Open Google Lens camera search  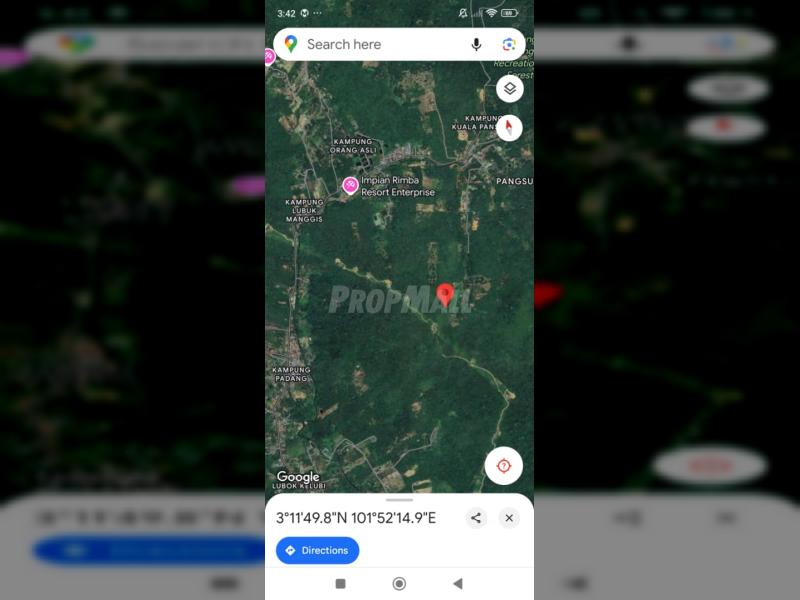(509, 44)
